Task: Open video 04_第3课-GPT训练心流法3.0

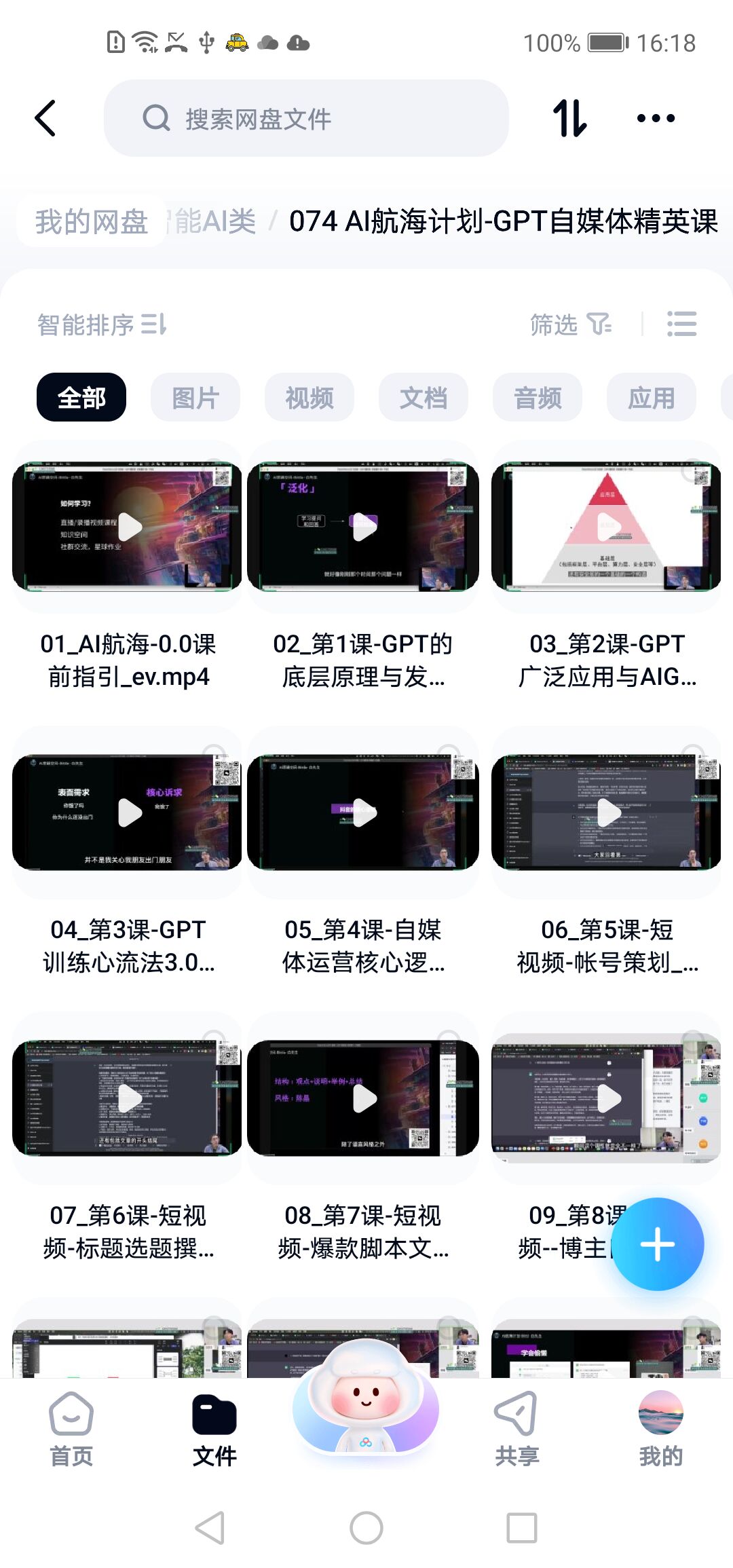Action: pyautogui.click(x=128, y=813)
